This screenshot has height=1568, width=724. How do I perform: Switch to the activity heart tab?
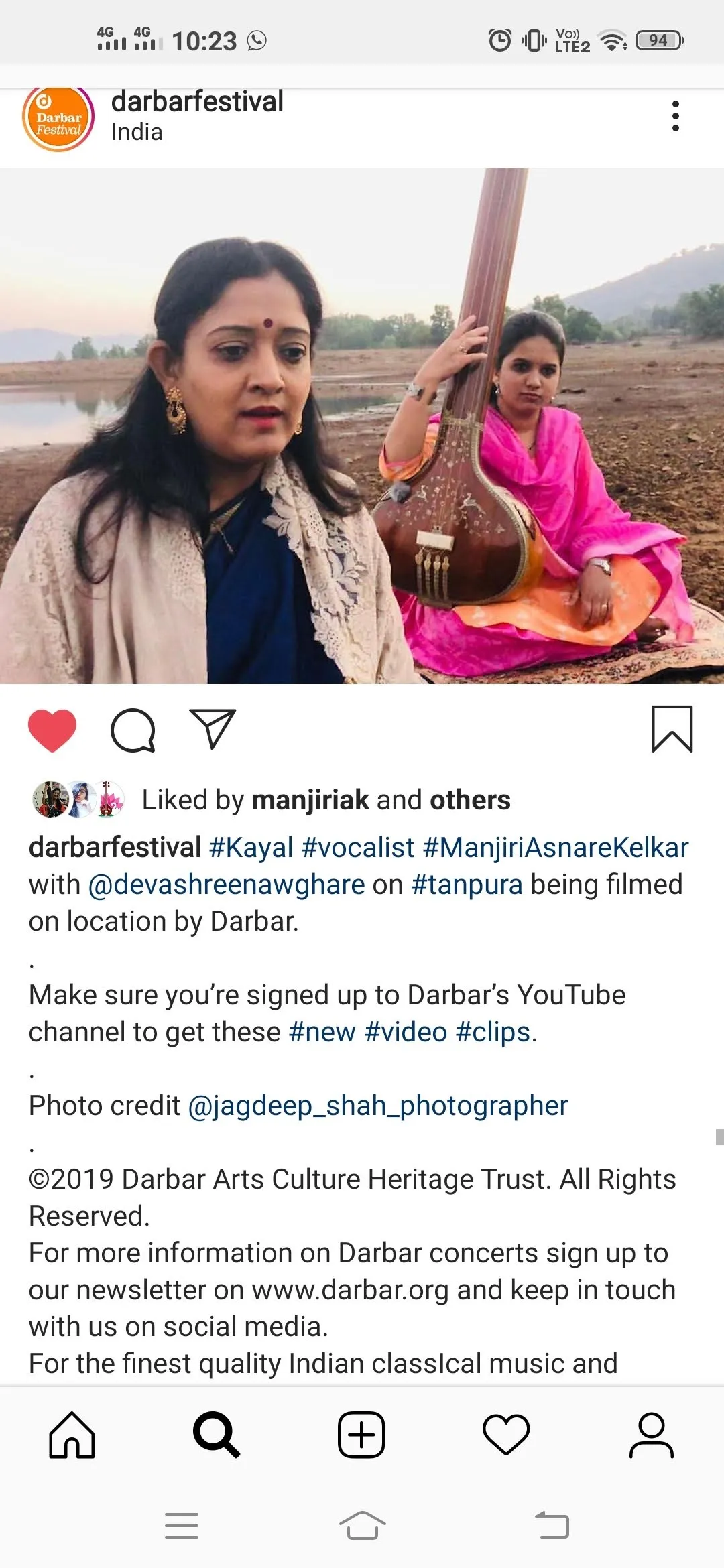point(506,1435)
